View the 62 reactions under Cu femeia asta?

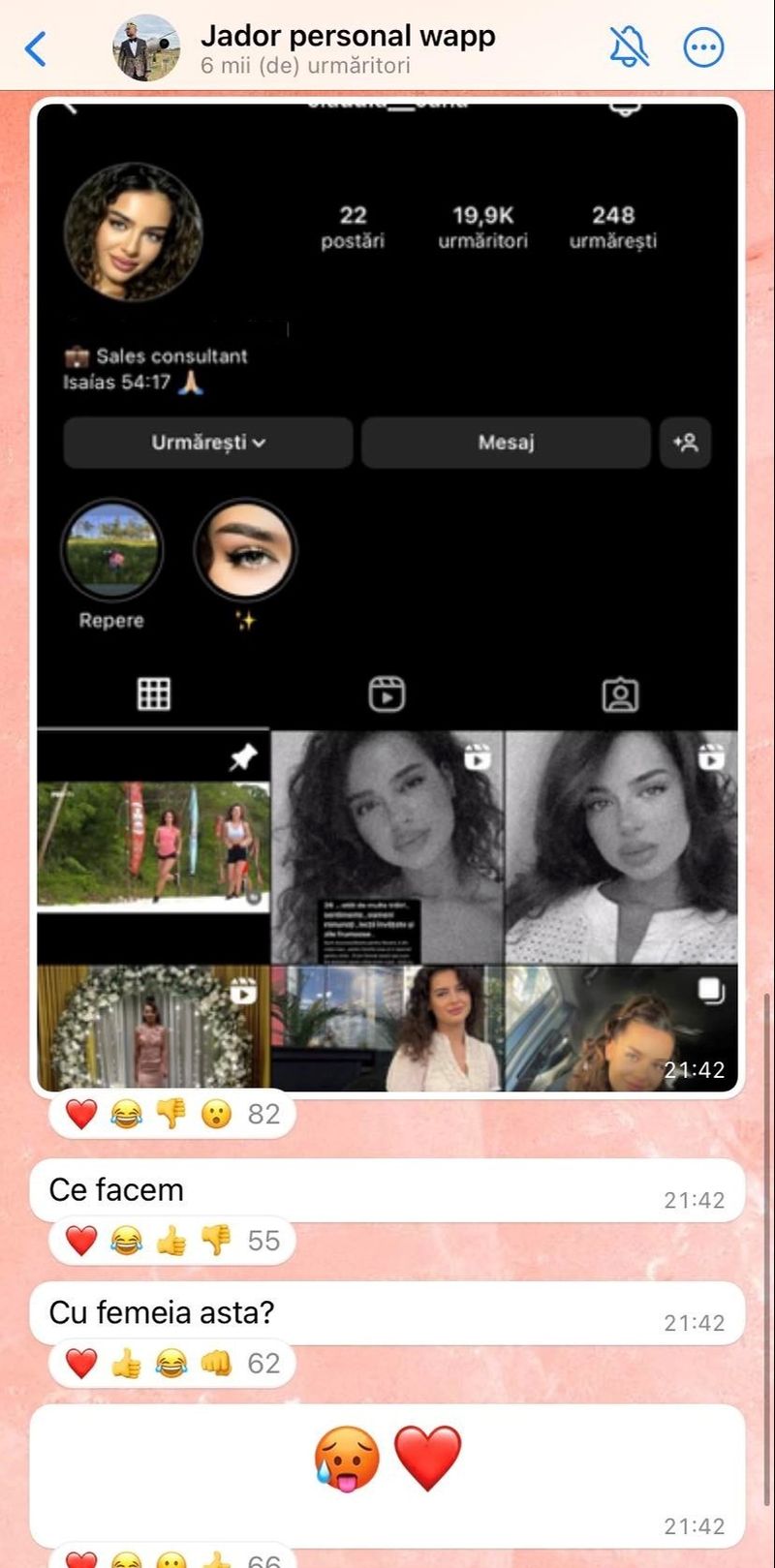pos(171,1363)
